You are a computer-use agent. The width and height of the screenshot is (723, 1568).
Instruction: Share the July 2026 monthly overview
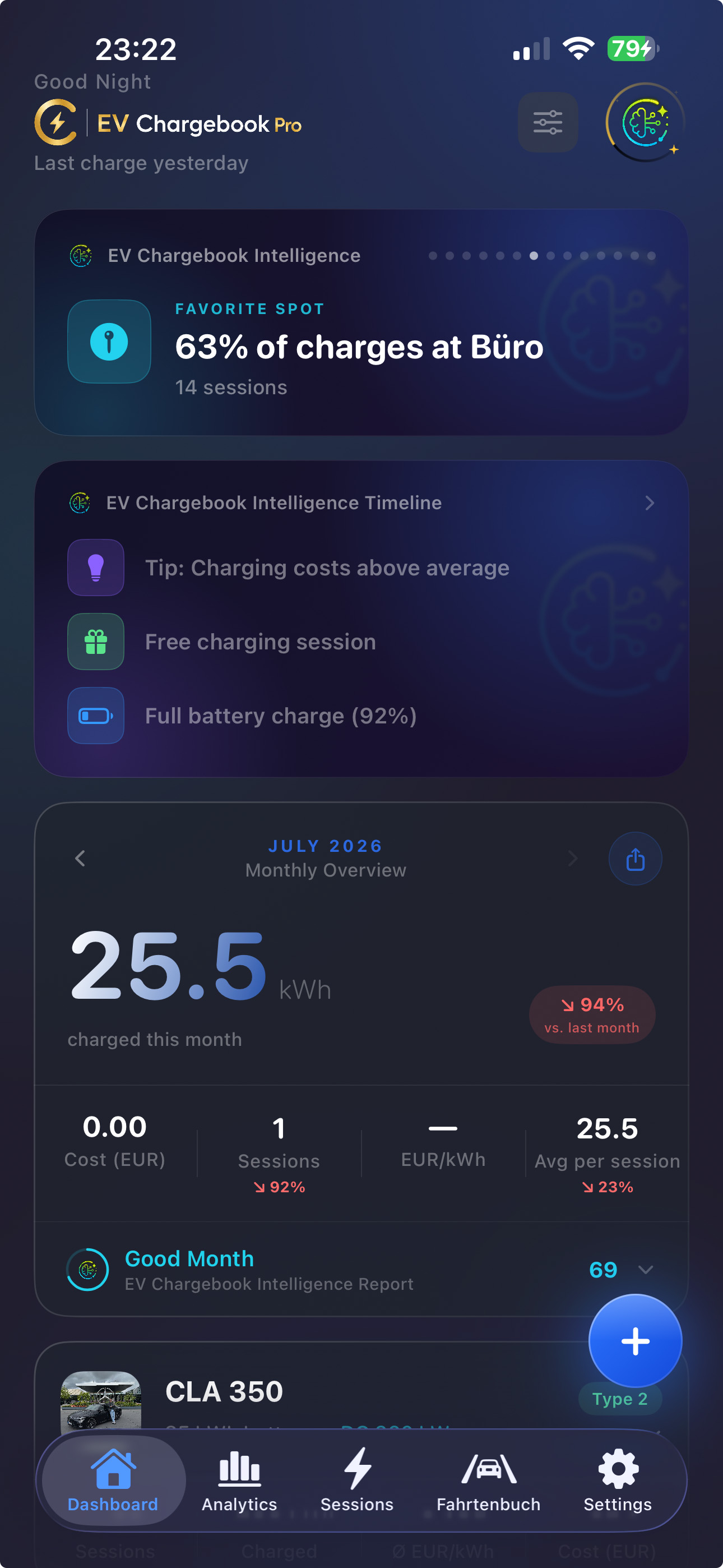[636, 859]
